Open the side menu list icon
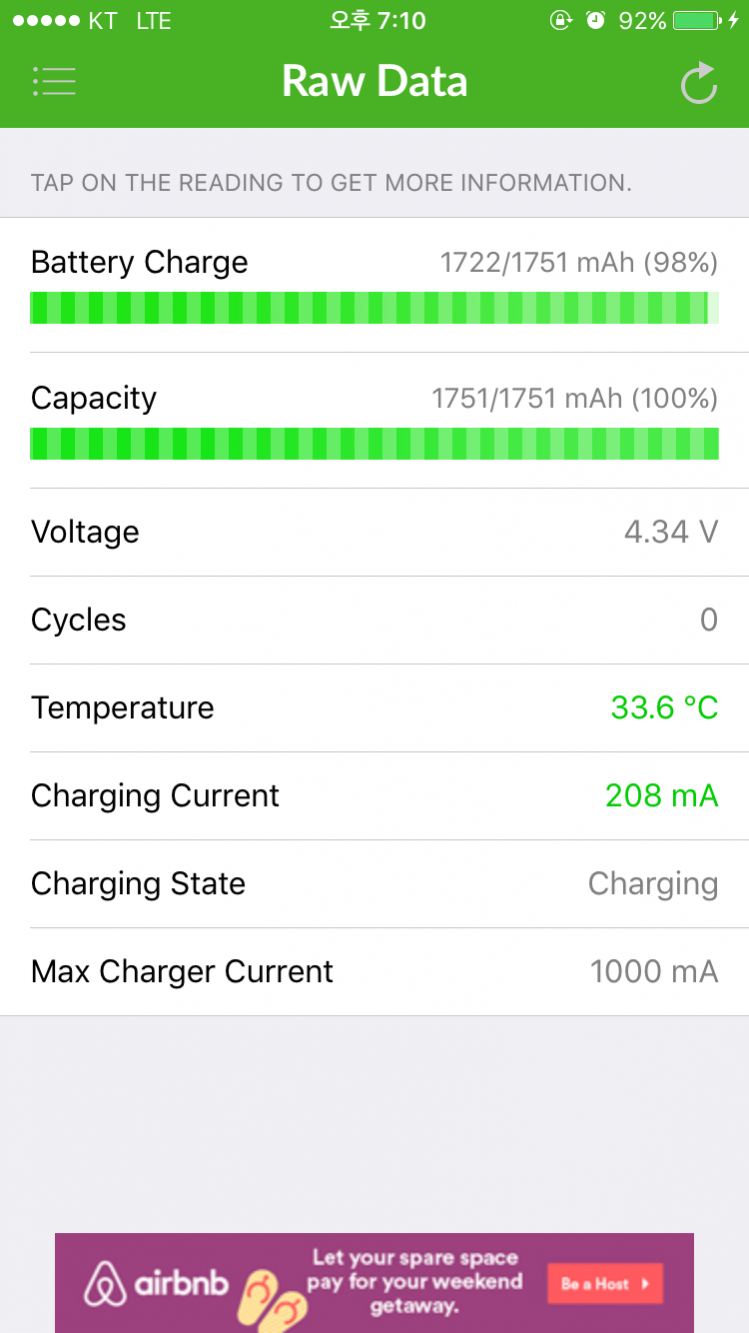This screenshot has height=1333, width=749. pos(54,81)
